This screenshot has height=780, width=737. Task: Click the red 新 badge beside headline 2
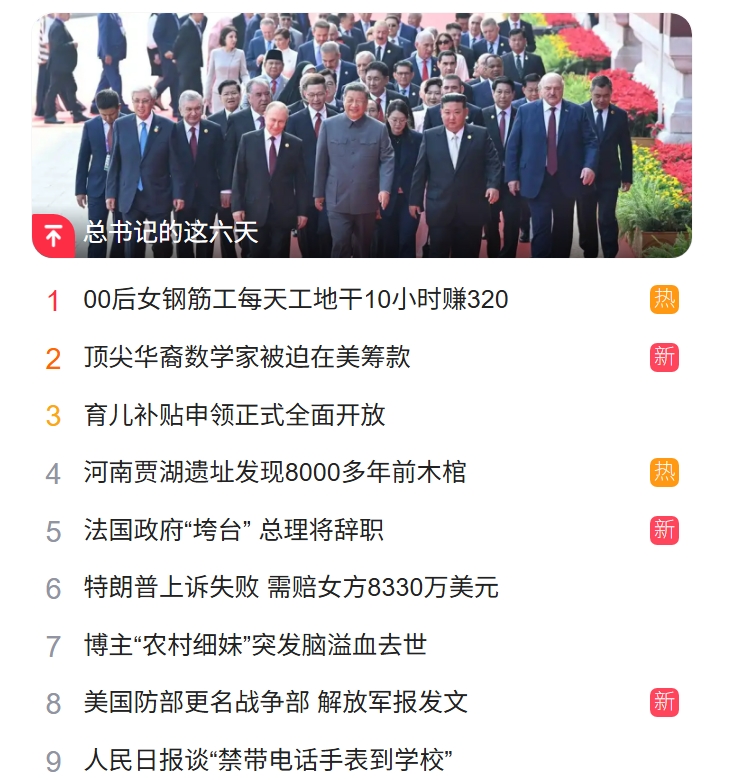(664, 355)
